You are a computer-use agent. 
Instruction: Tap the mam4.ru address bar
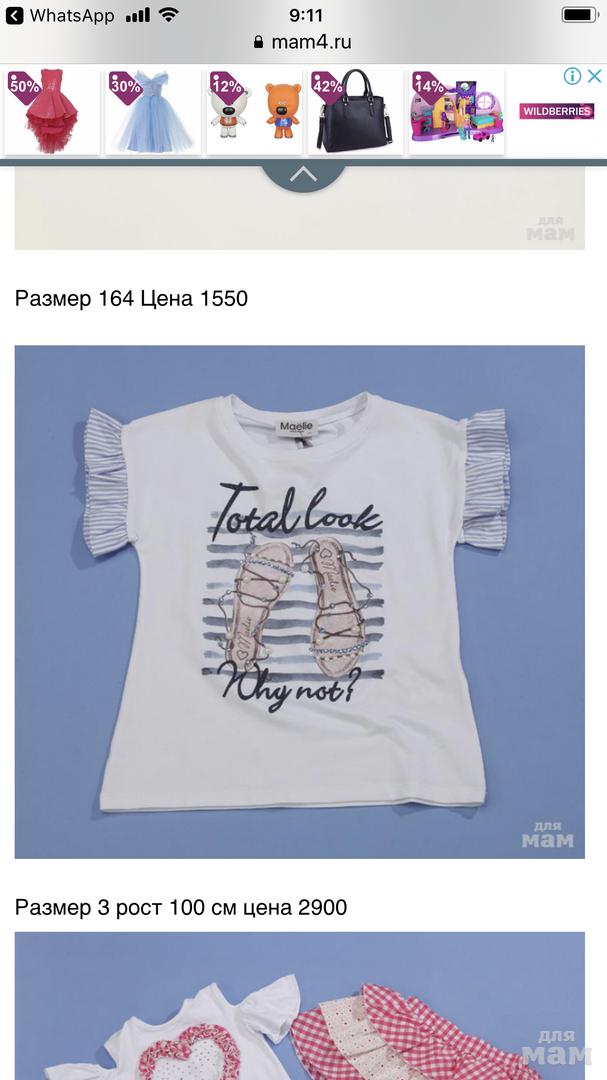pos(303,42)
